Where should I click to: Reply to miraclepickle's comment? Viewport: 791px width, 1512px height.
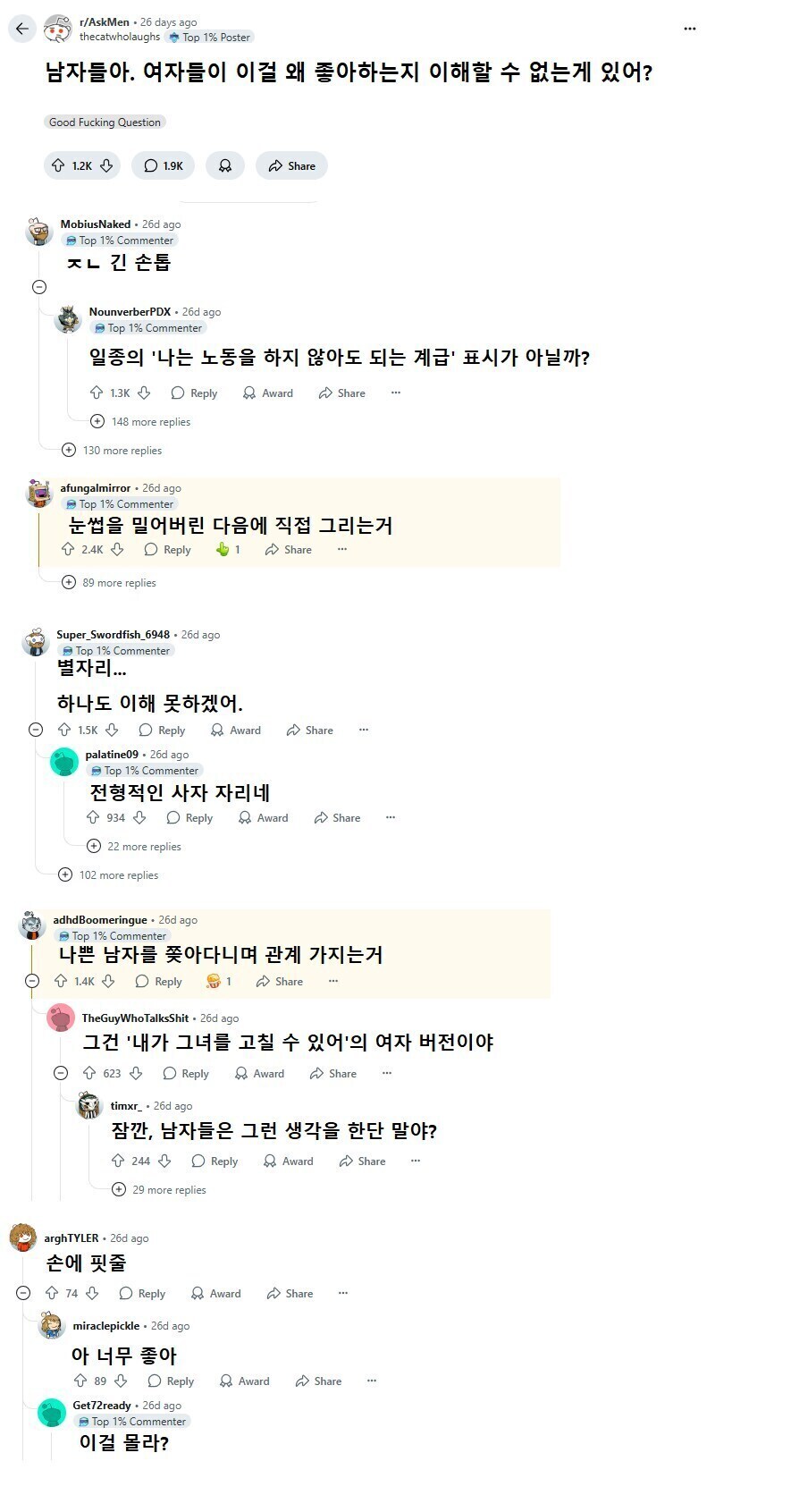[171, 1381]
